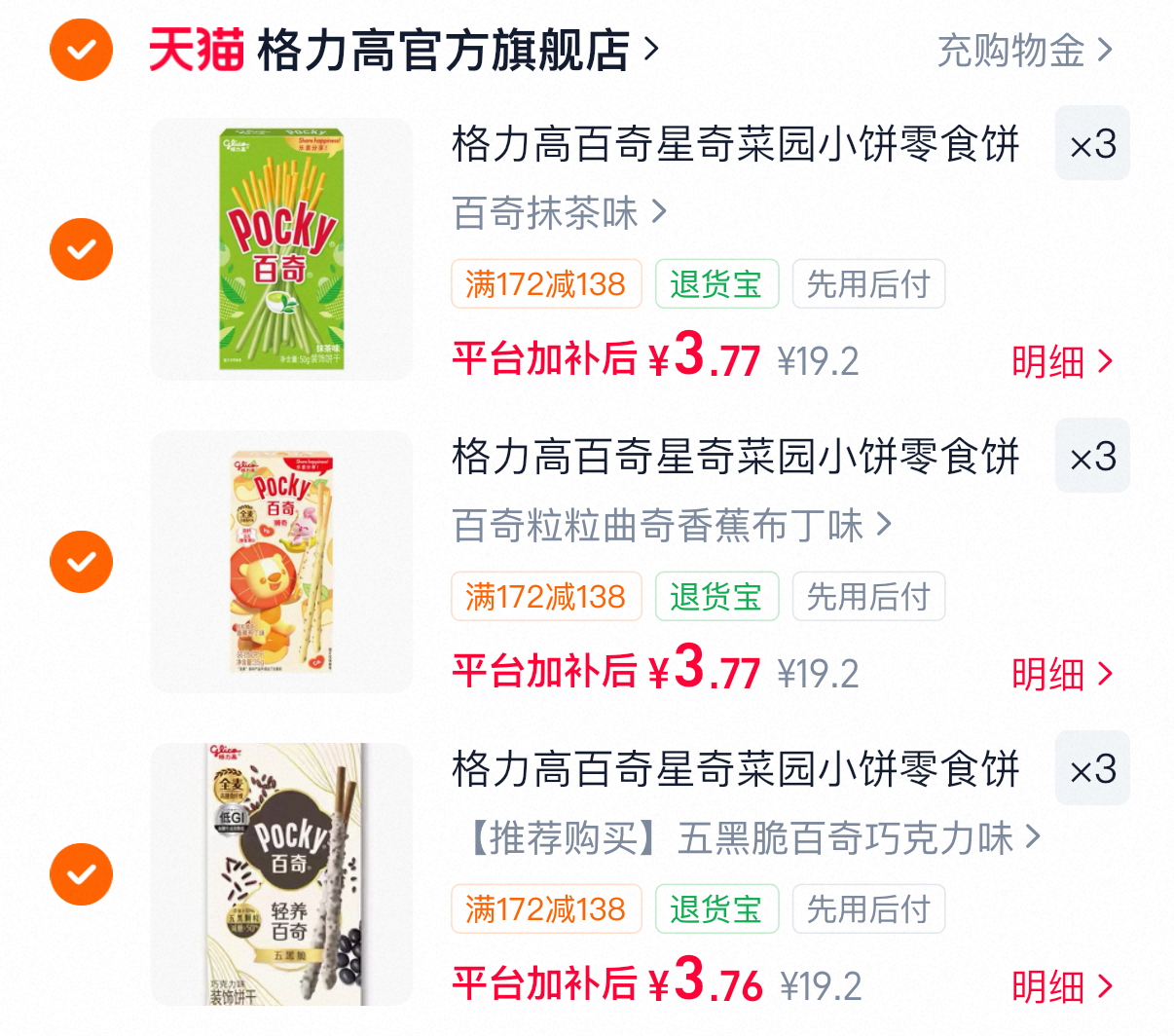
Task: Deselect the 五黑脆巧克力味 item checkbox
Action: [82, 874]
